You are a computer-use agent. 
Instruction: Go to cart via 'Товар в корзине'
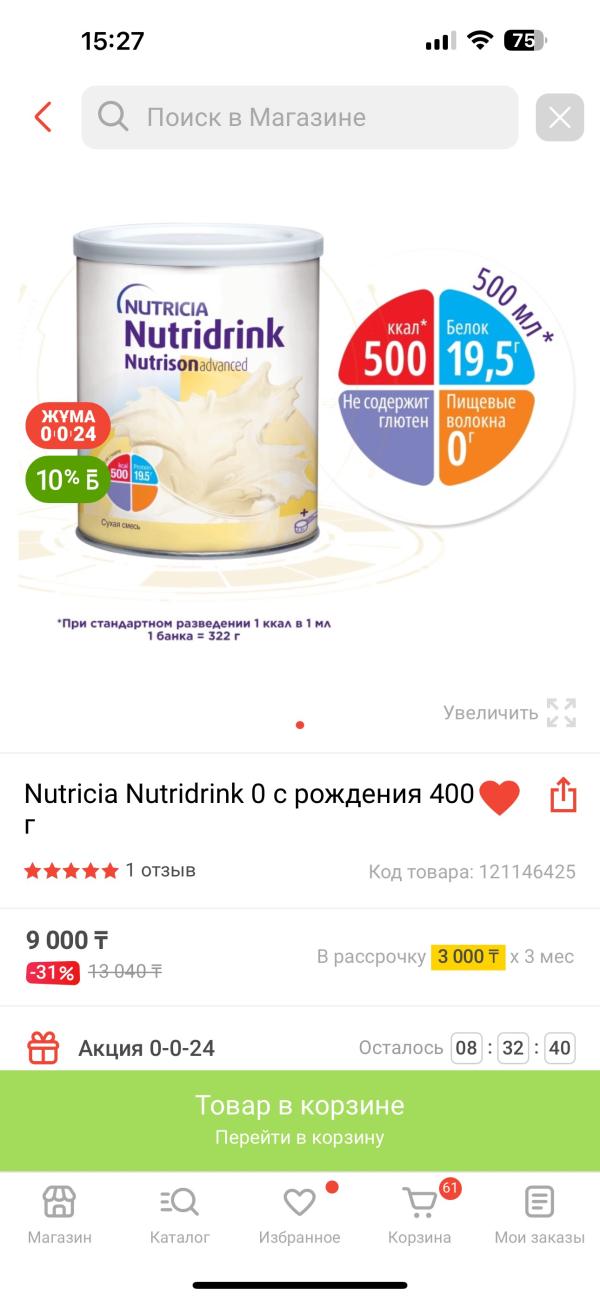[x=300, y=1119]
